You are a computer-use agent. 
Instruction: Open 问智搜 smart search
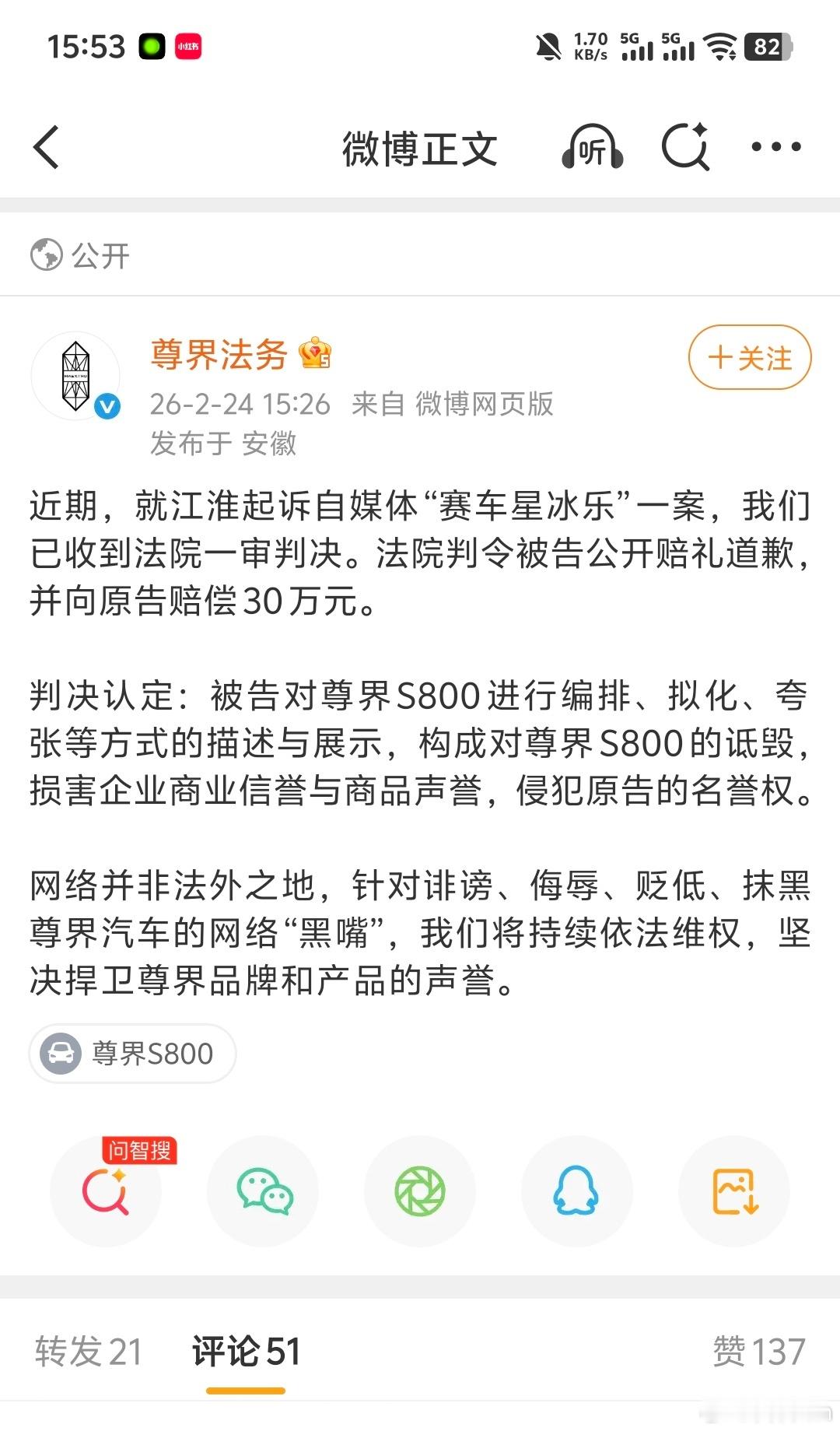click(x=106, y=1191)
